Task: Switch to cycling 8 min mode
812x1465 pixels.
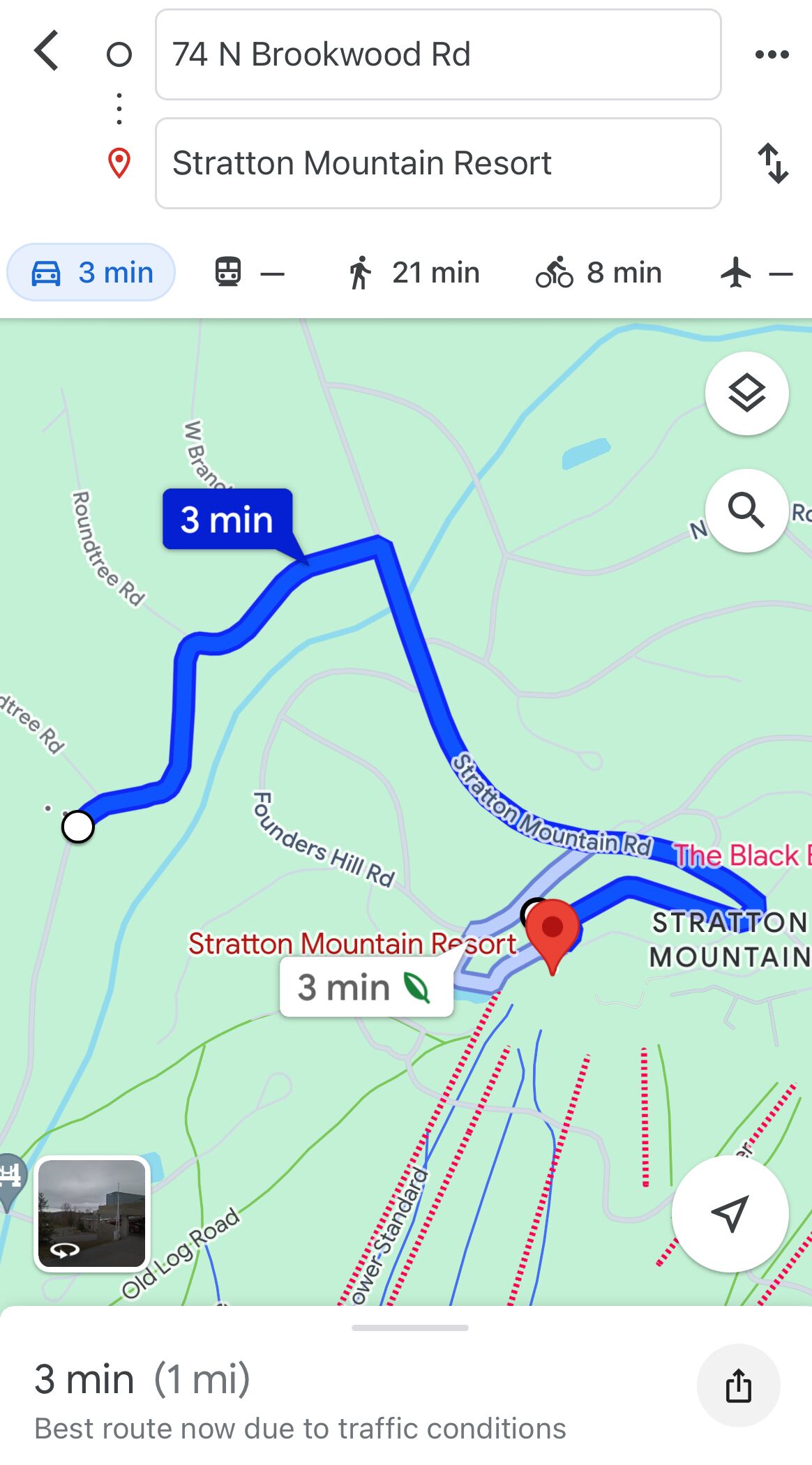Action: [x=599, y=273]
